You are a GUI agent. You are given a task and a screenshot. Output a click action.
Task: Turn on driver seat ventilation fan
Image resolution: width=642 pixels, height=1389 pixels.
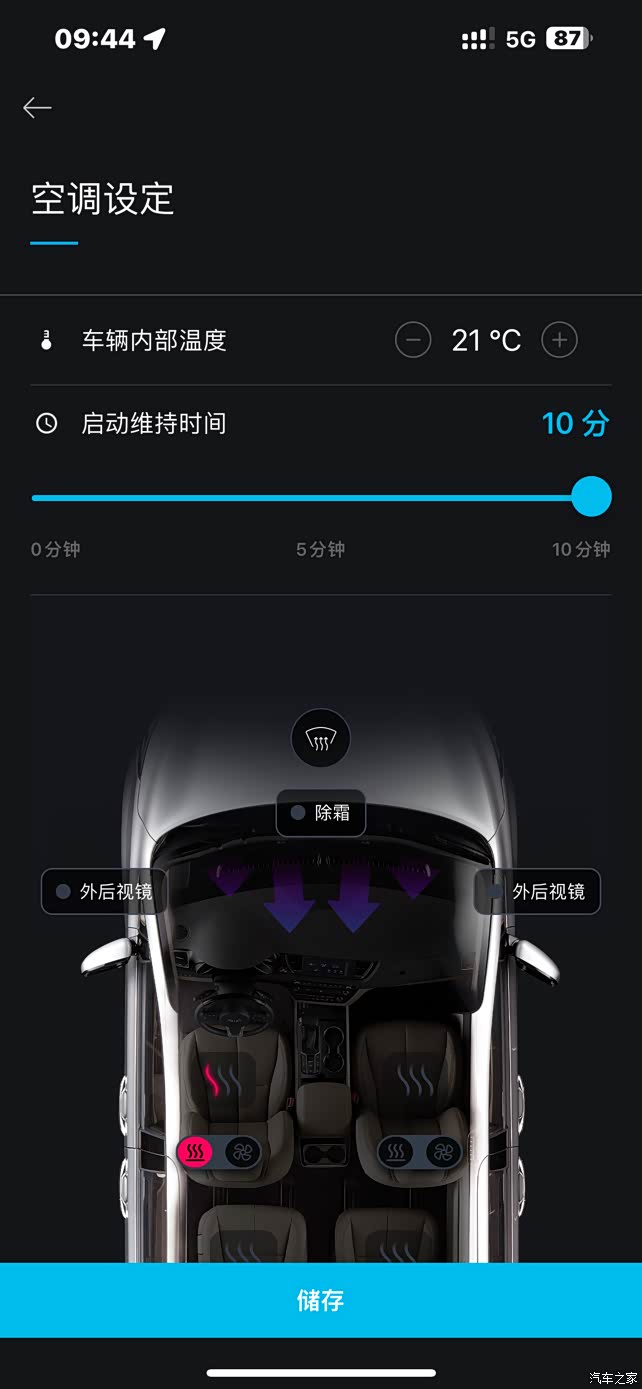(x=241, y=1152)
